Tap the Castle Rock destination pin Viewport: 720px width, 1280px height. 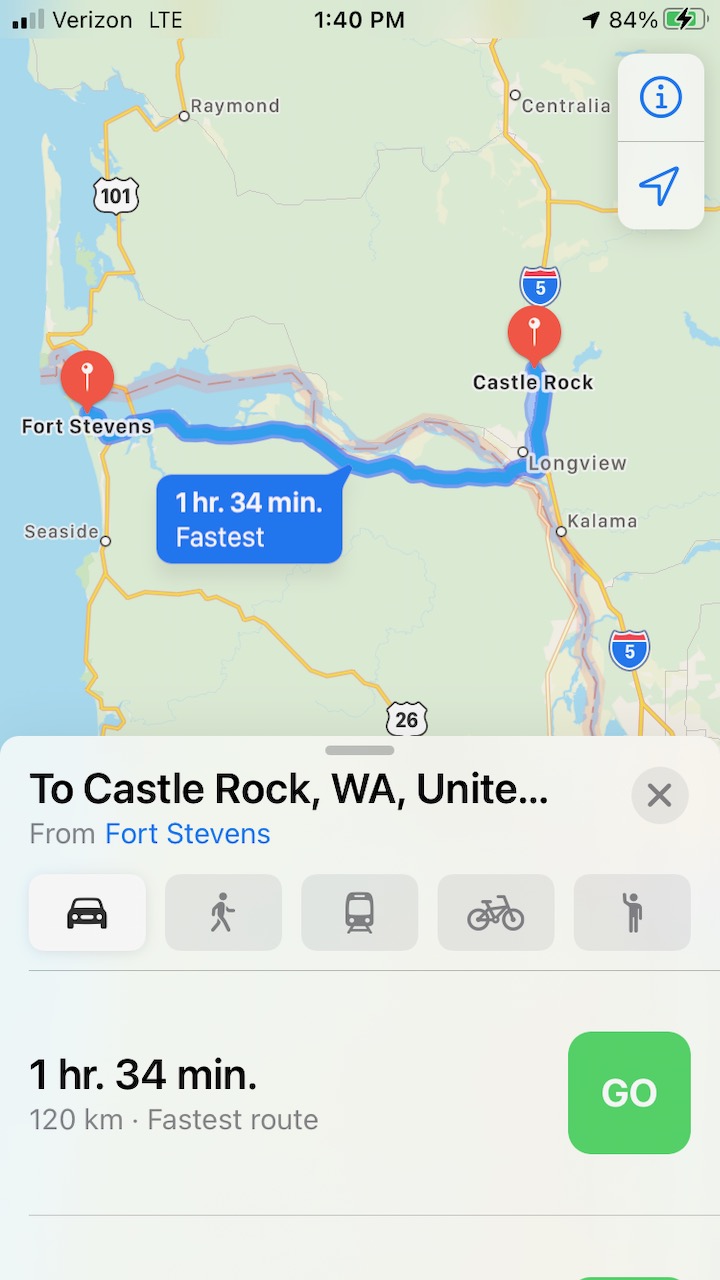pyautogui.click(x=534, y=335)
